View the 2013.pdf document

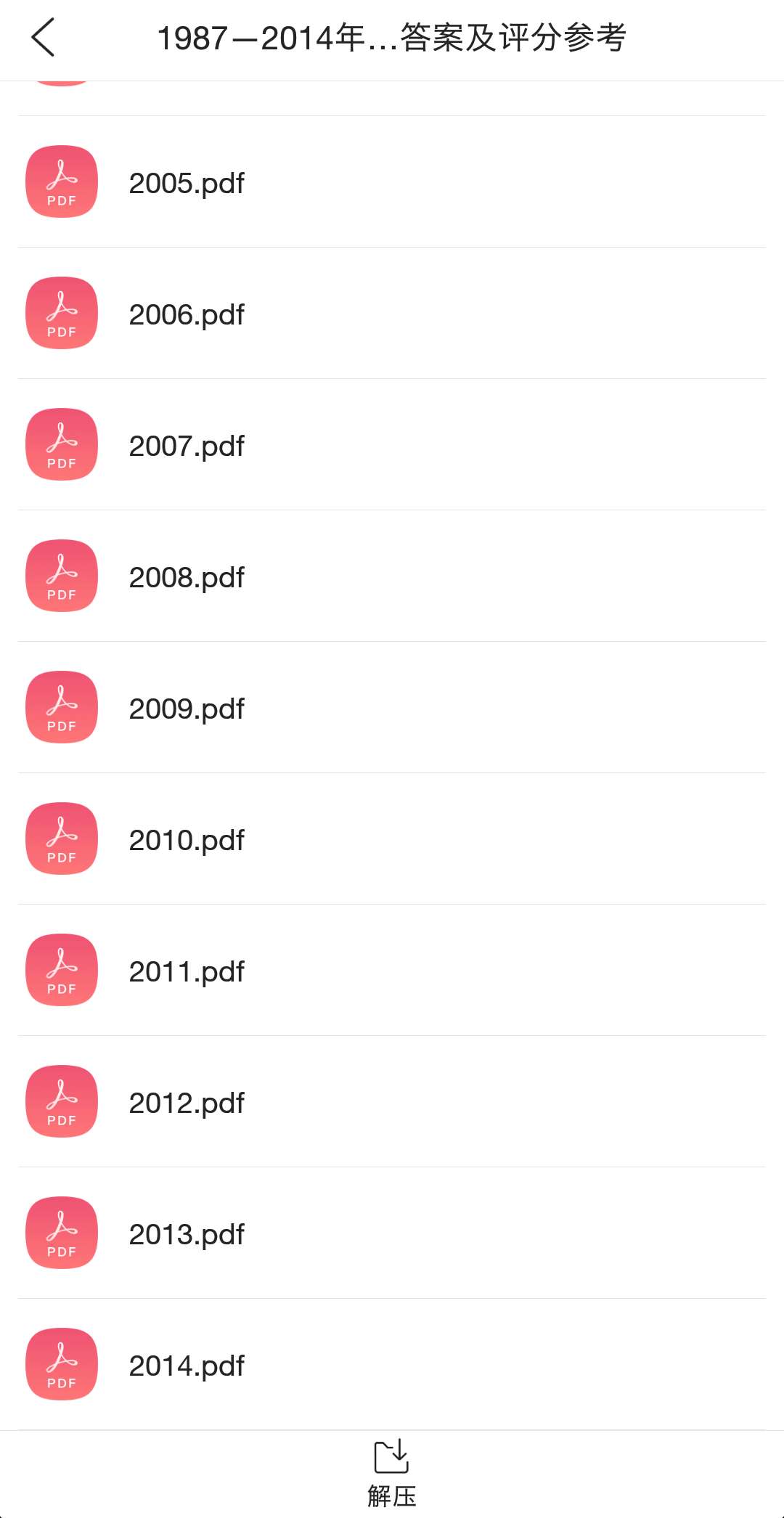pyautogui.click(x=187, y=1234)
